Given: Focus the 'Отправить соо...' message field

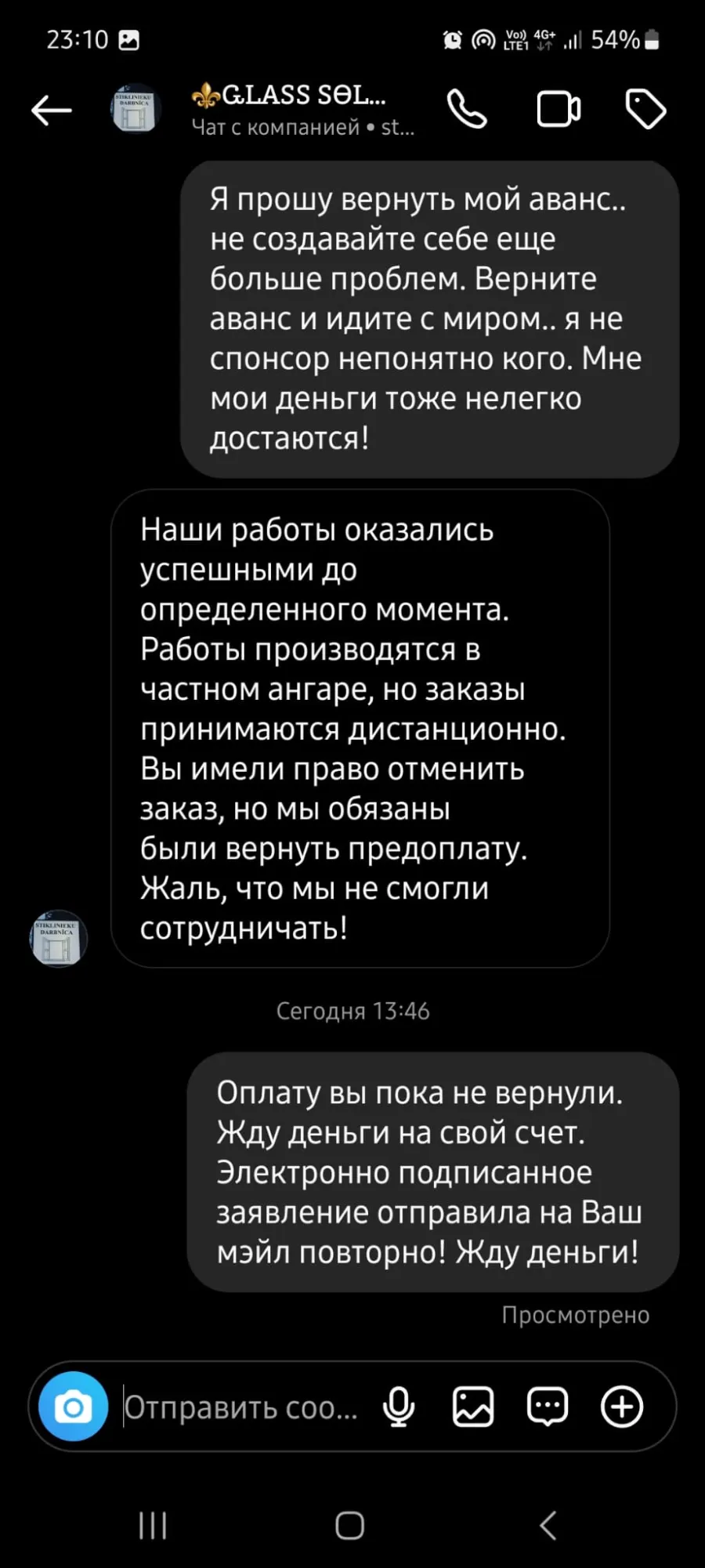Looking at the screenshot, I should click(x=241, y=1407).
